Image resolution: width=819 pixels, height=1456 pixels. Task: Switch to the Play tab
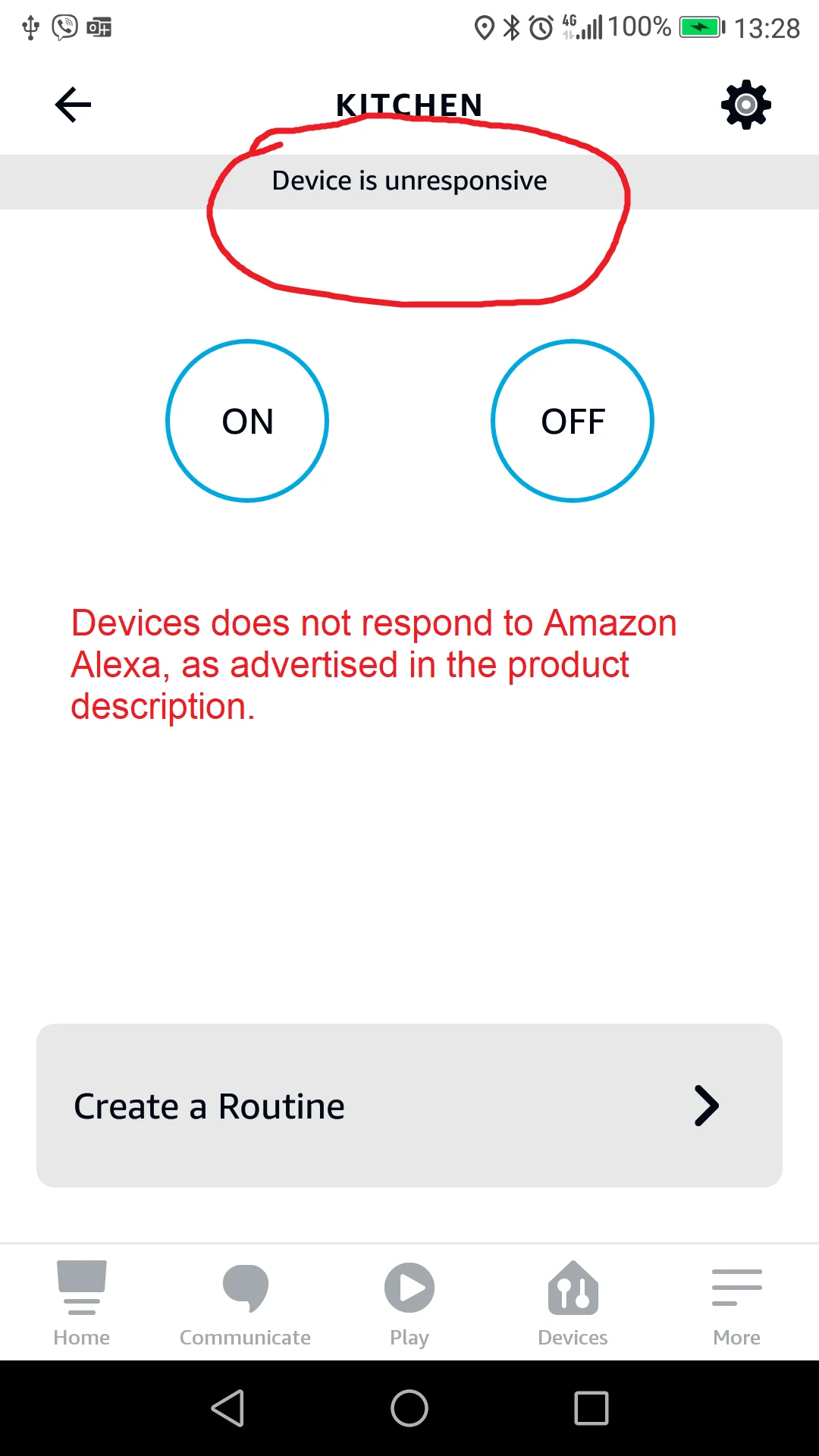coord(409,1303)
